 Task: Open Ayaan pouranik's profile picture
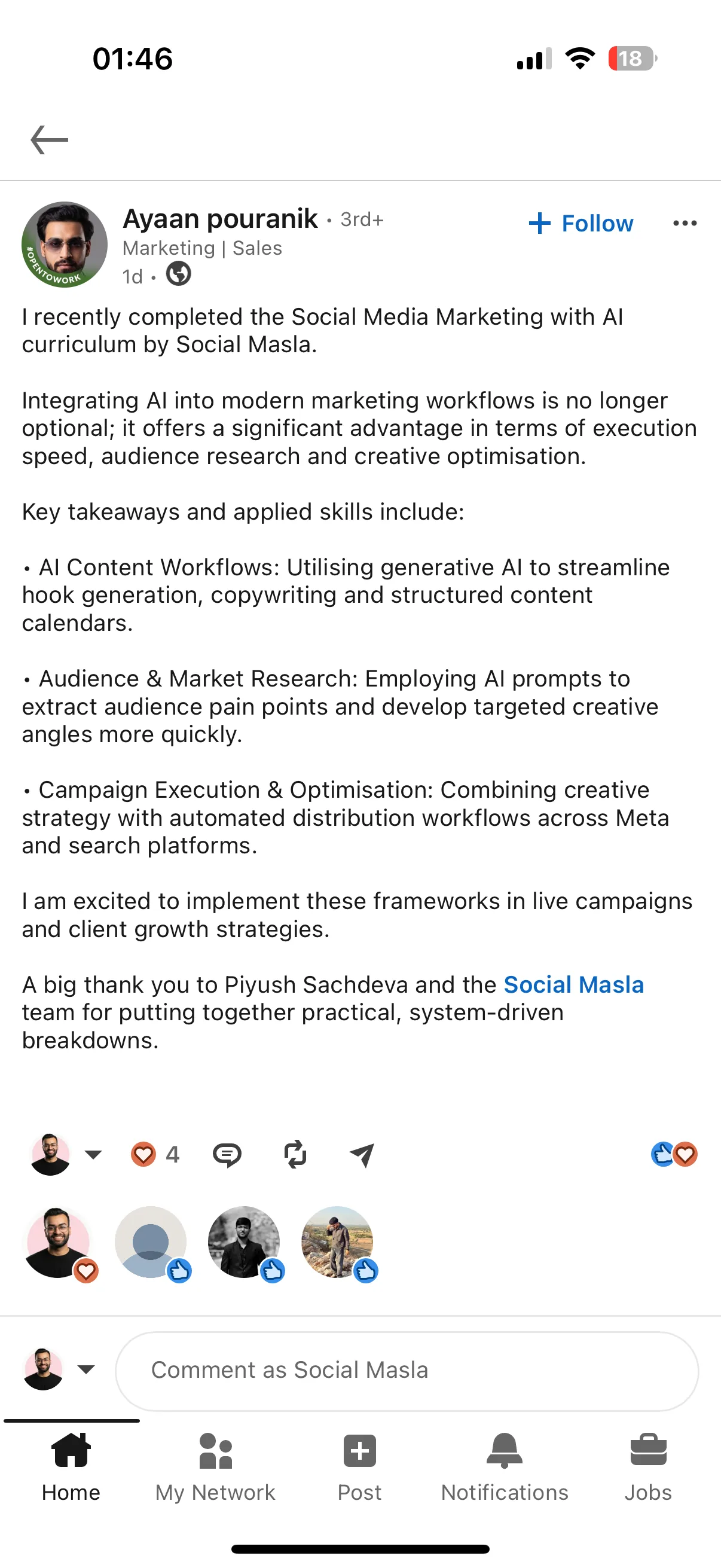[x=65, y=245]
